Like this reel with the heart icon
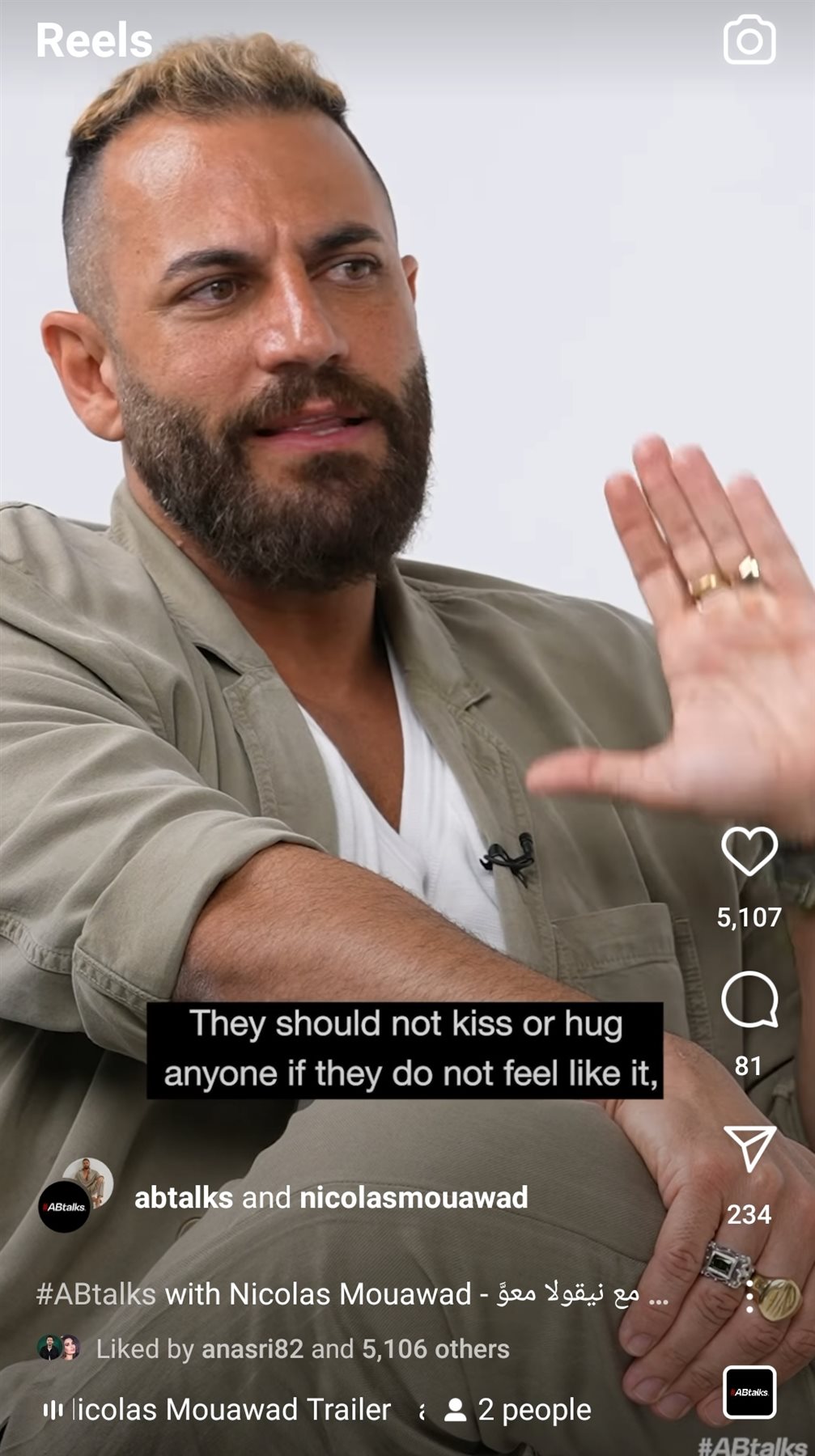Viewport: 815px width, 1456px height. [749, 852]
